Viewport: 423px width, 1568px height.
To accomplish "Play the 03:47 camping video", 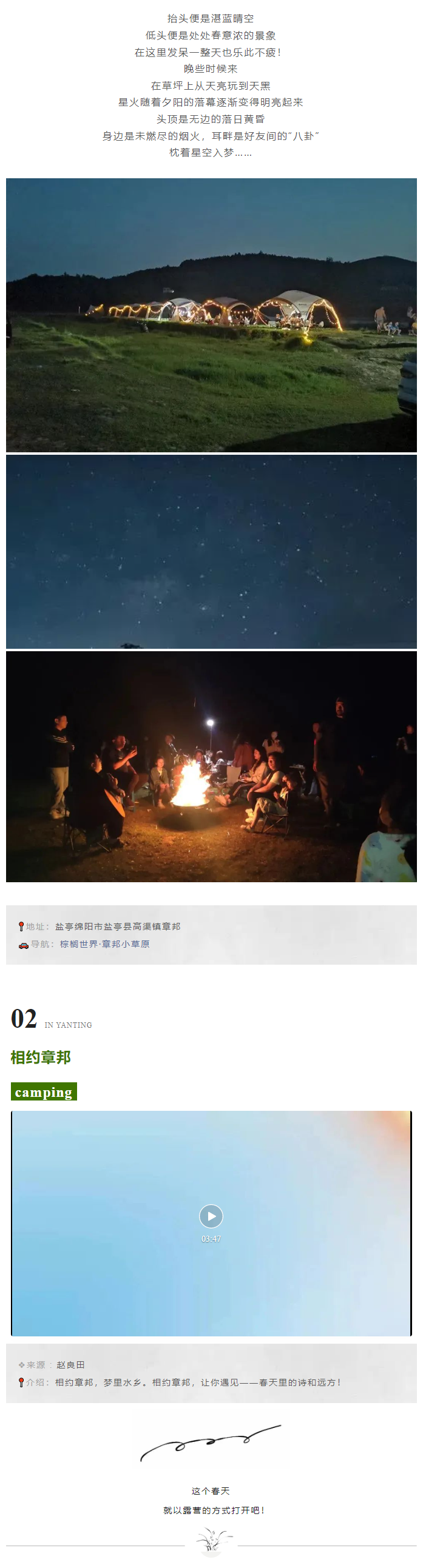I will click(211, 1216).
